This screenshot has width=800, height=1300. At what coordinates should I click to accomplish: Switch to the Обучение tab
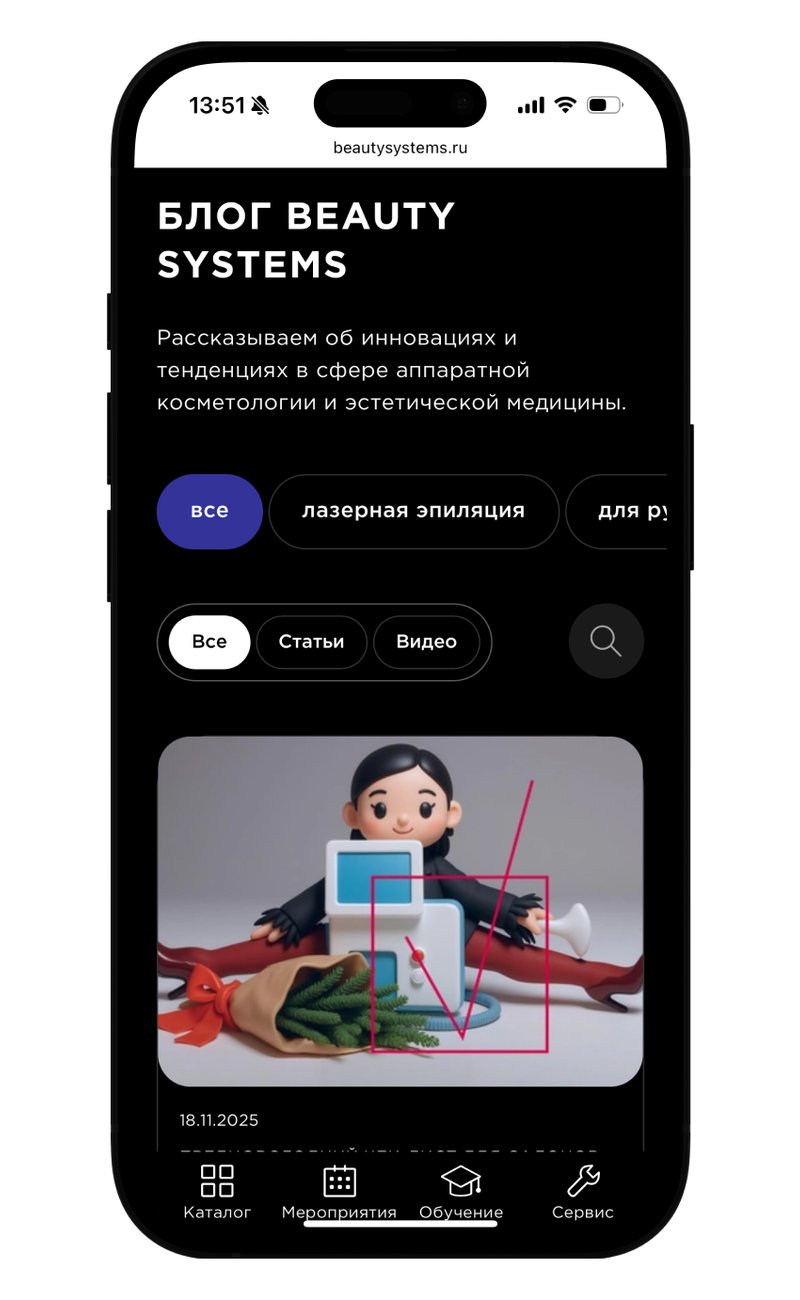[x=461, y=1192]
